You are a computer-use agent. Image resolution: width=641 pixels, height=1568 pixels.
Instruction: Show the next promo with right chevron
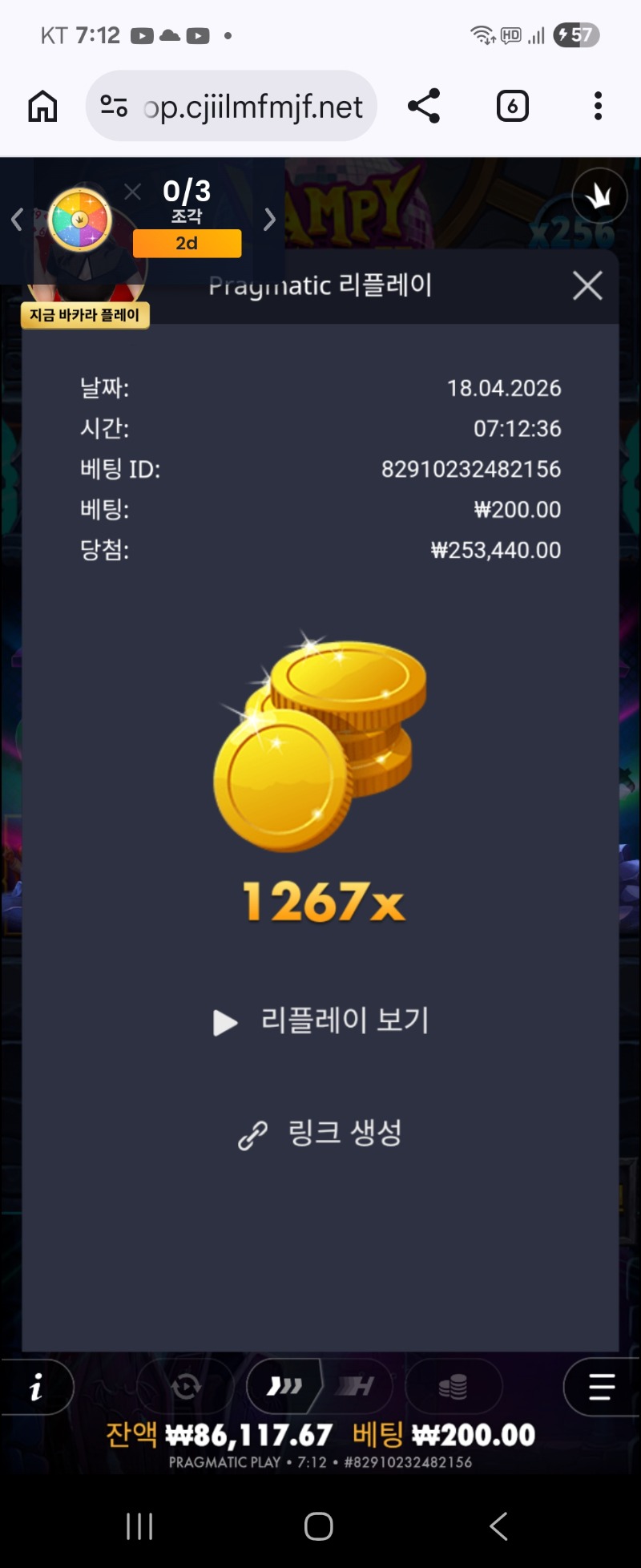tap(270, 219)
